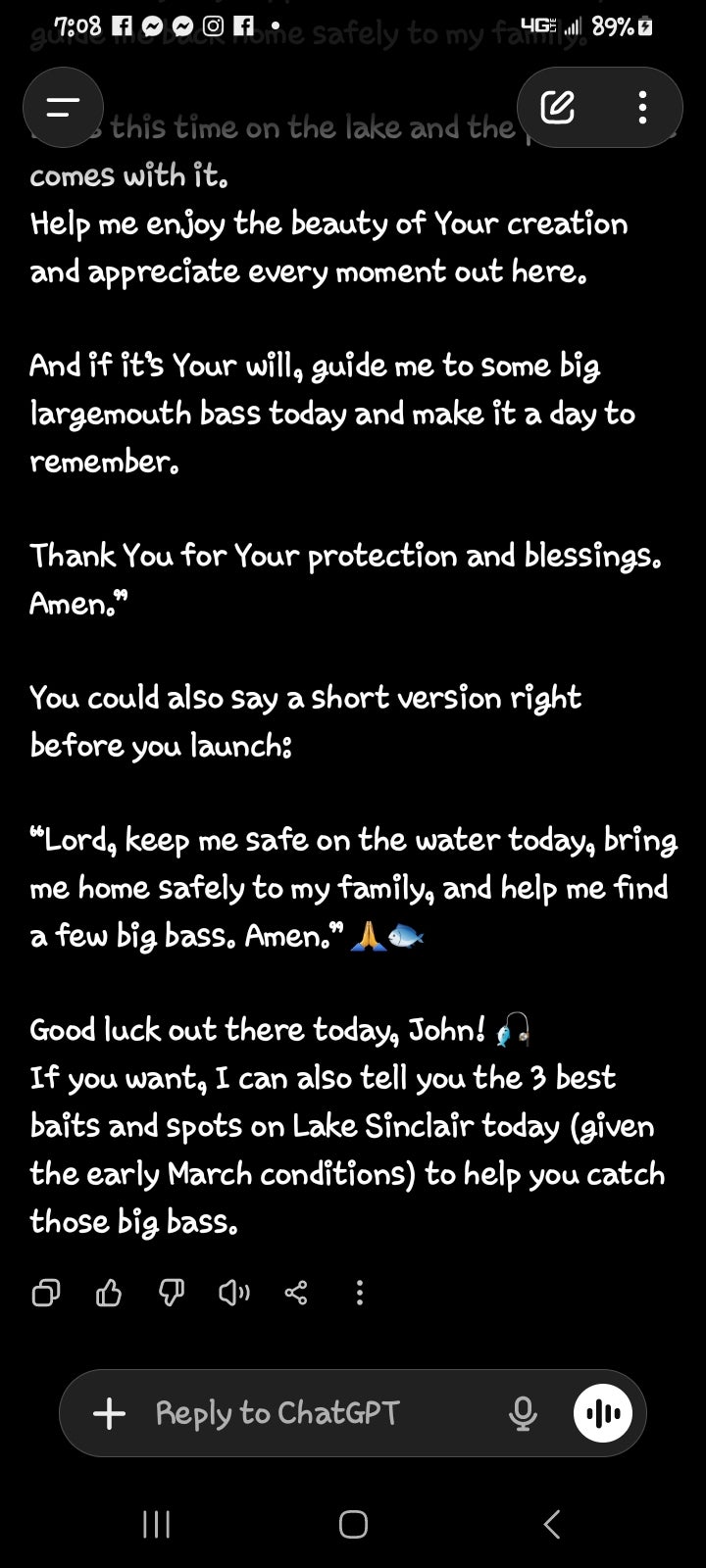The image size is (706, 1568).
Task: Open more options under the response
Action: pos(360,1294)
